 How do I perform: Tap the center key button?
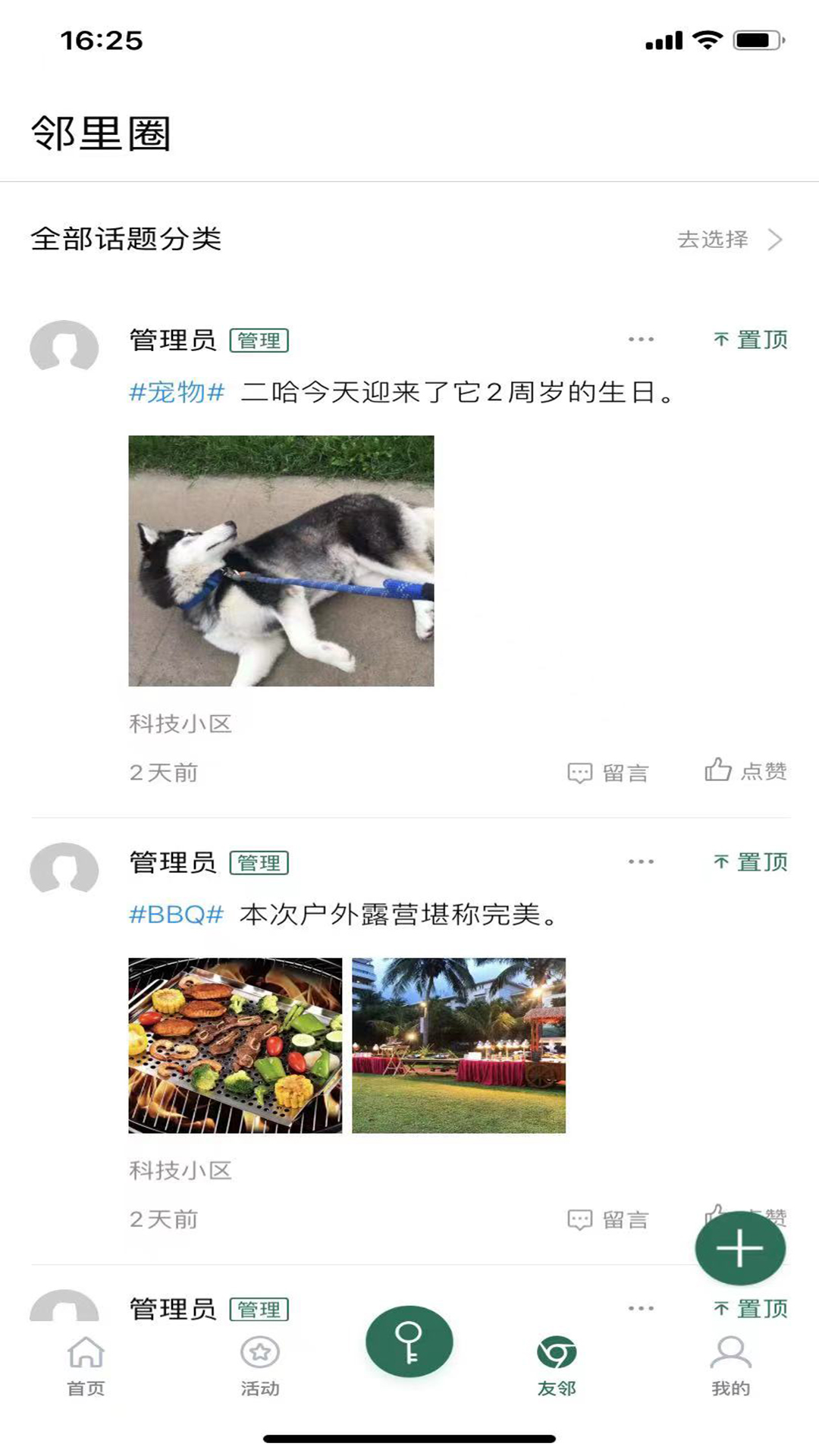tap(409, 1341)
